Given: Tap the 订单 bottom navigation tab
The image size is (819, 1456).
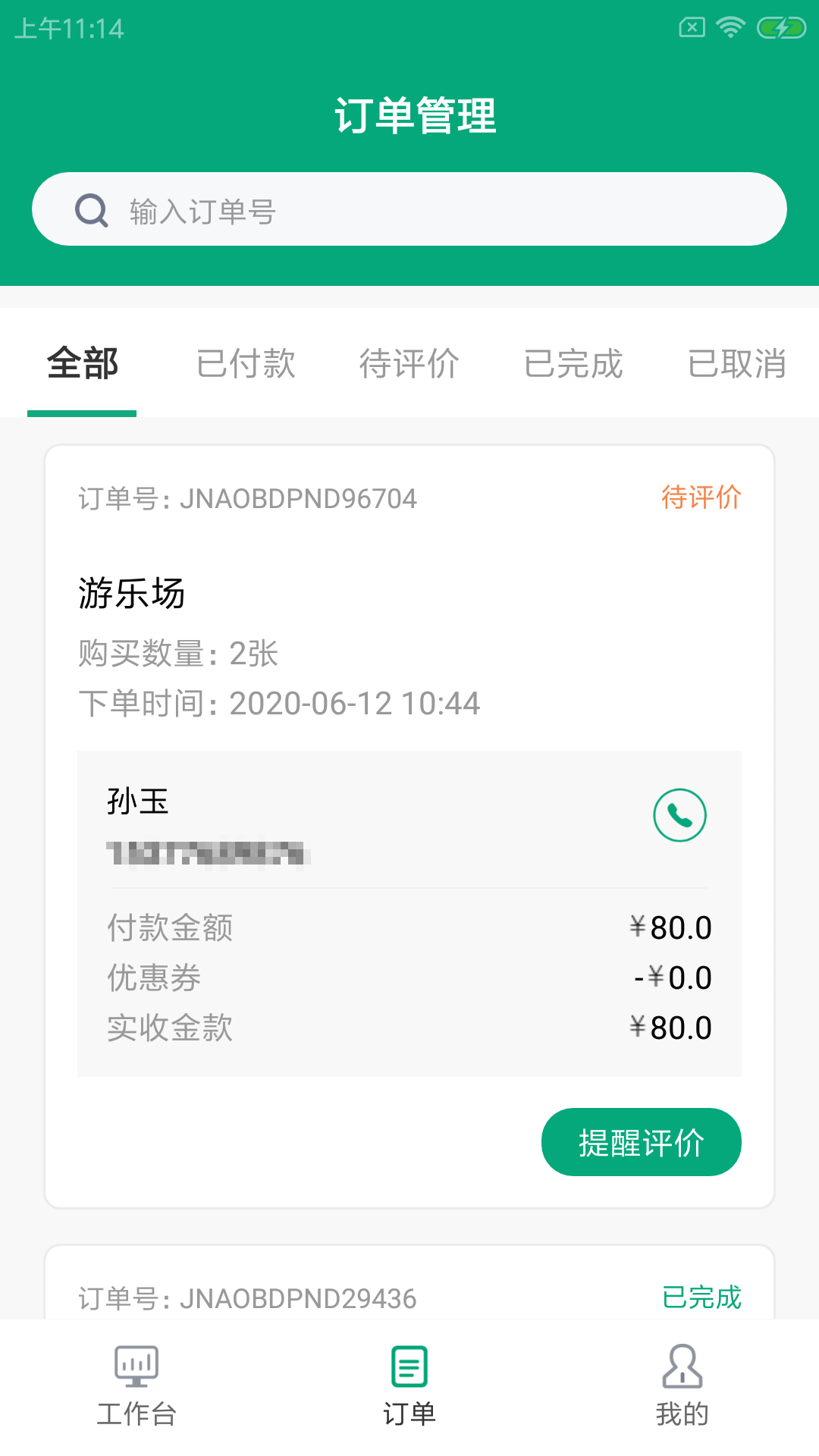Looking at the screenshot, I should tap(409, 1386).
